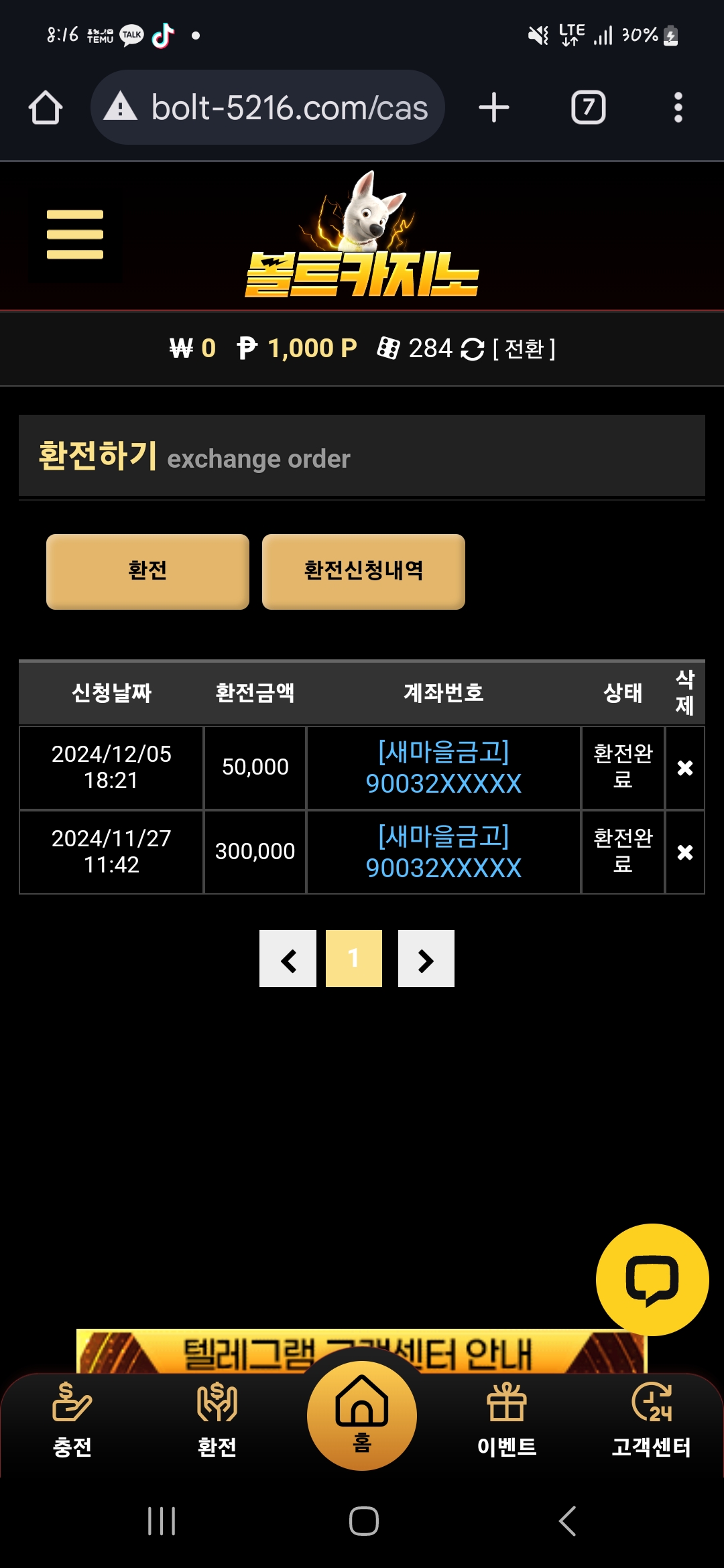Select page 1 in pagination
The width and height of the screenshot is (724, 1568).
click(x=354, y=959)
